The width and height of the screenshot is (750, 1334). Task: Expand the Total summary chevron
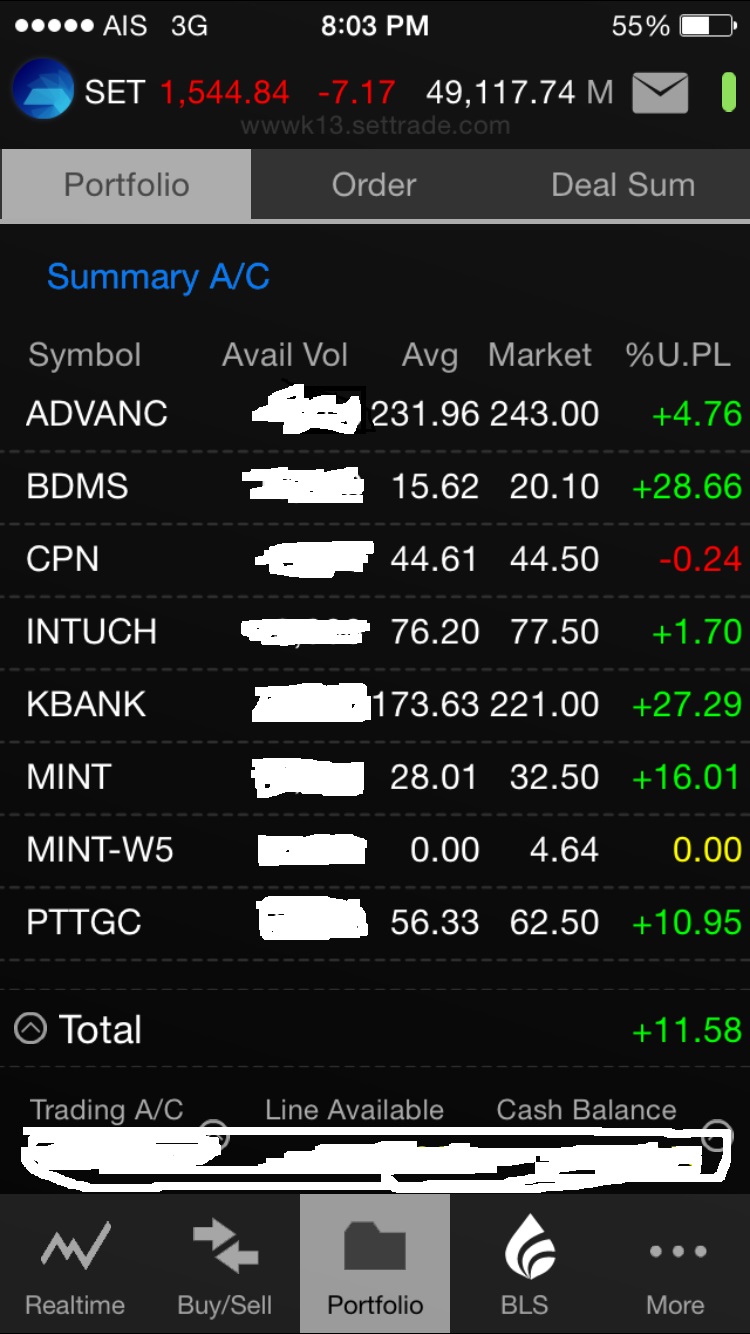tap(31, 1028)
